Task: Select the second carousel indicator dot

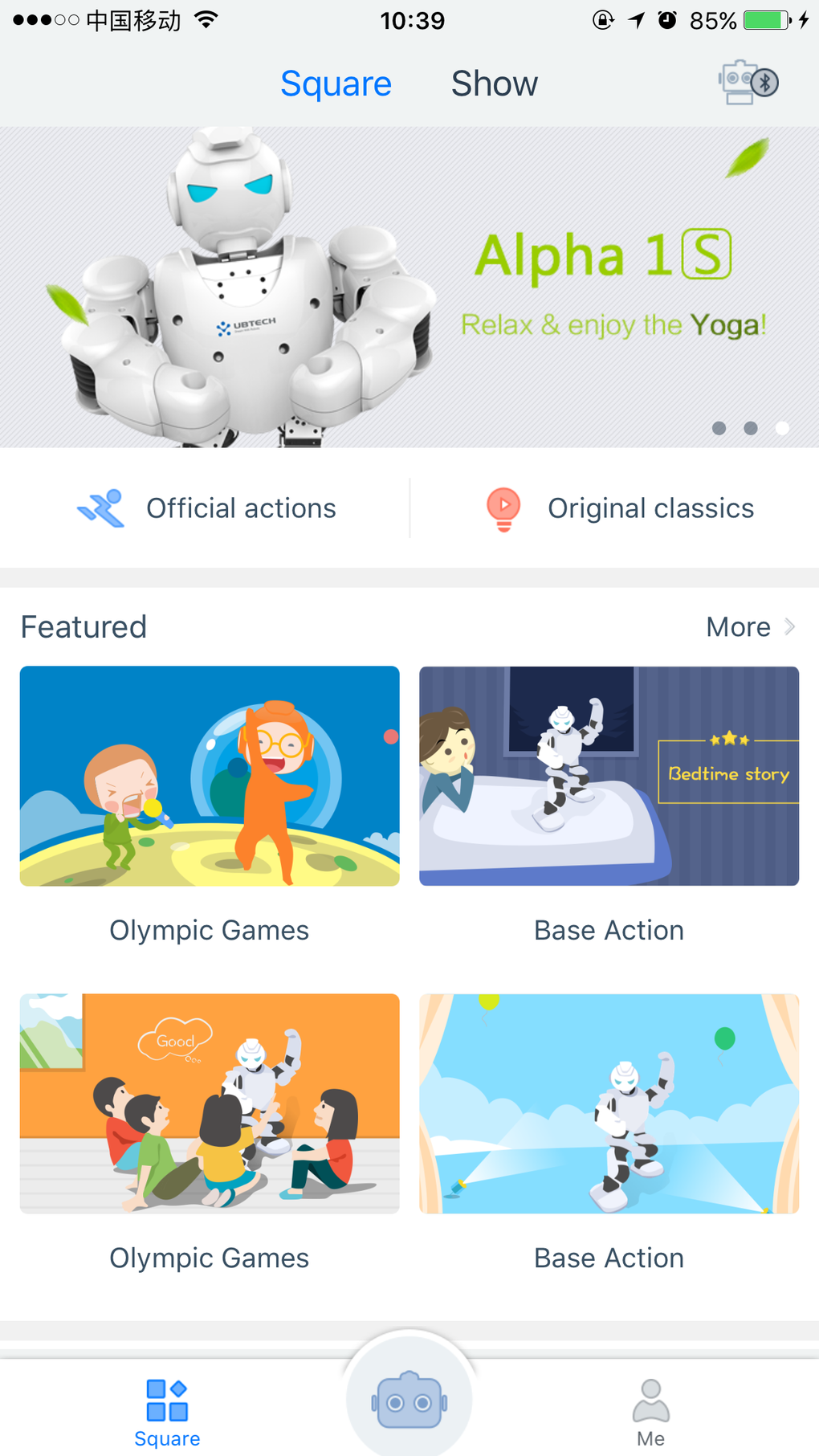Action: 750,428
